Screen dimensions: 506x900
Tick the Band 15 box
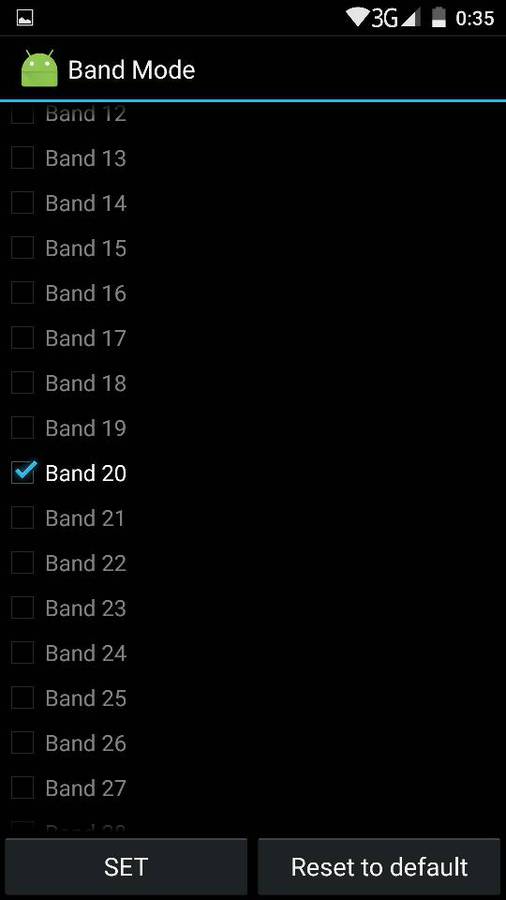(22, 248)
